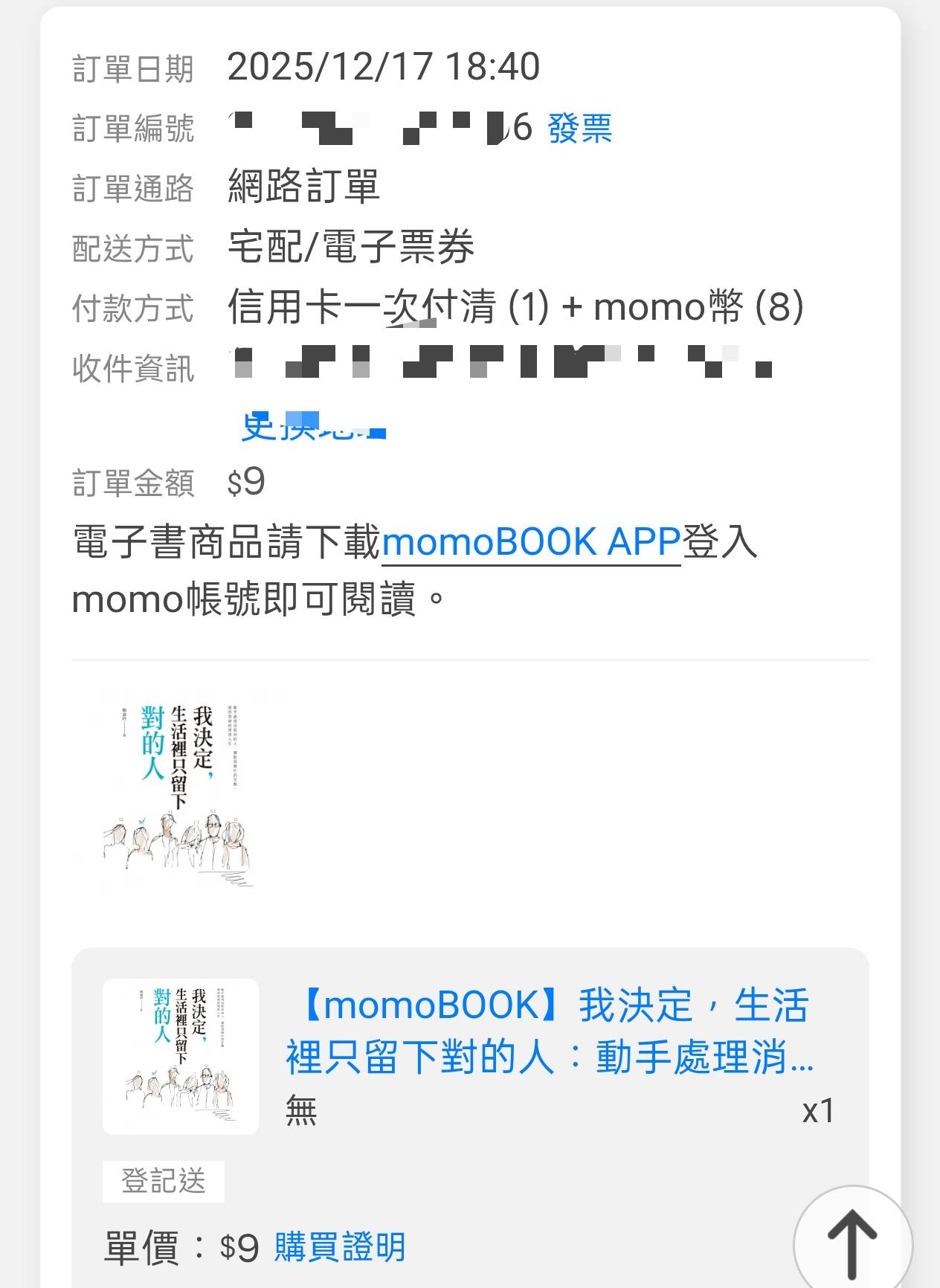Open the 發票 invoice link
This screenshot has height=1288, width=940.
pos(579,128)
